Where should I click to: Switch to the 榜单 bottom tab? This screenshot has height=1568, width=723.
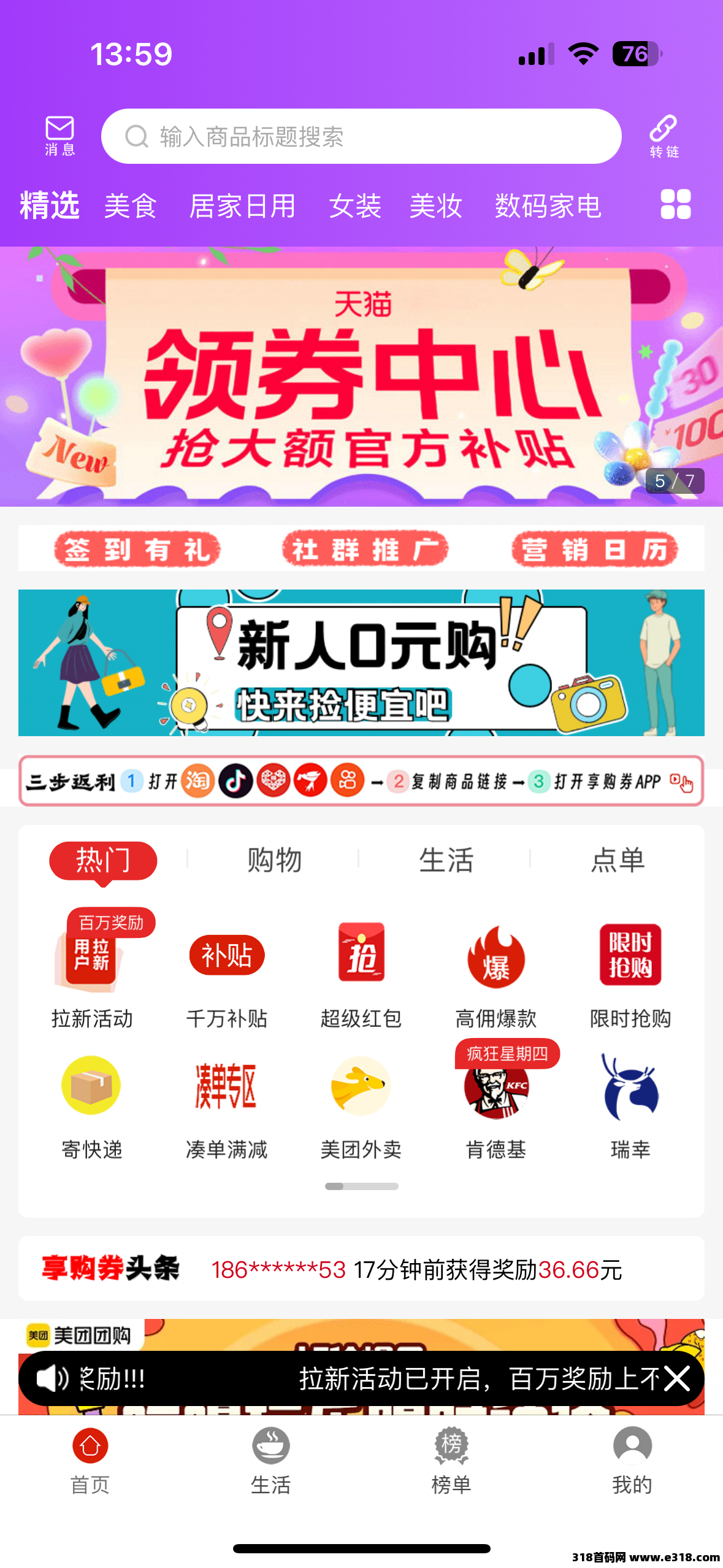pos(451,1460)
